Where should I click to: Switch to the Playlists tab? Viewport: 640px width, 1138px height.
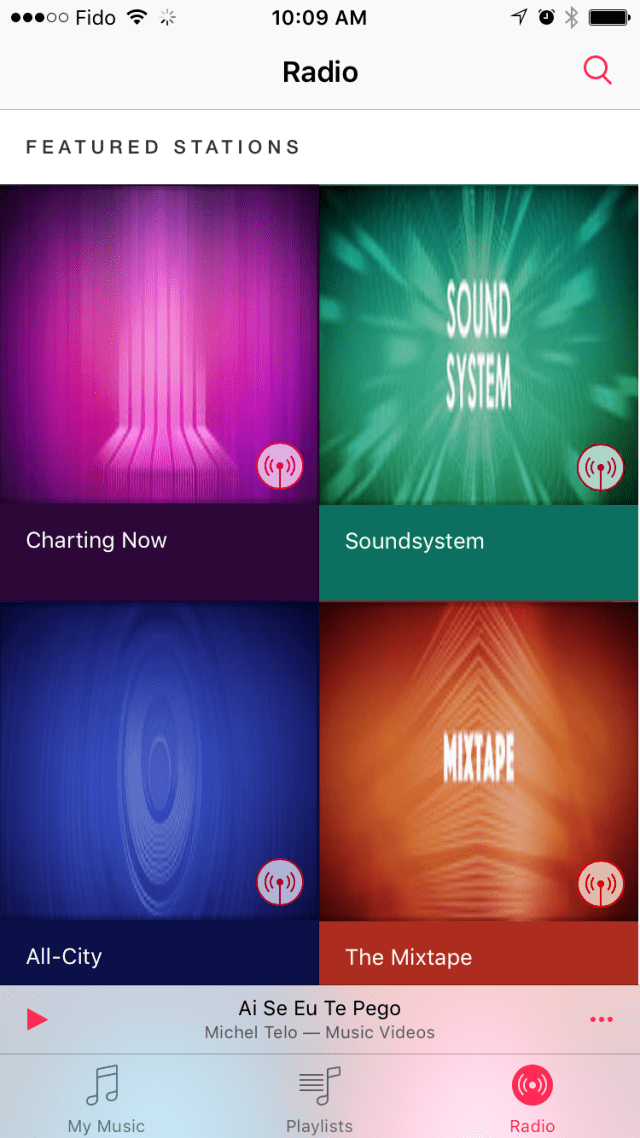[x=320, y=1098]
